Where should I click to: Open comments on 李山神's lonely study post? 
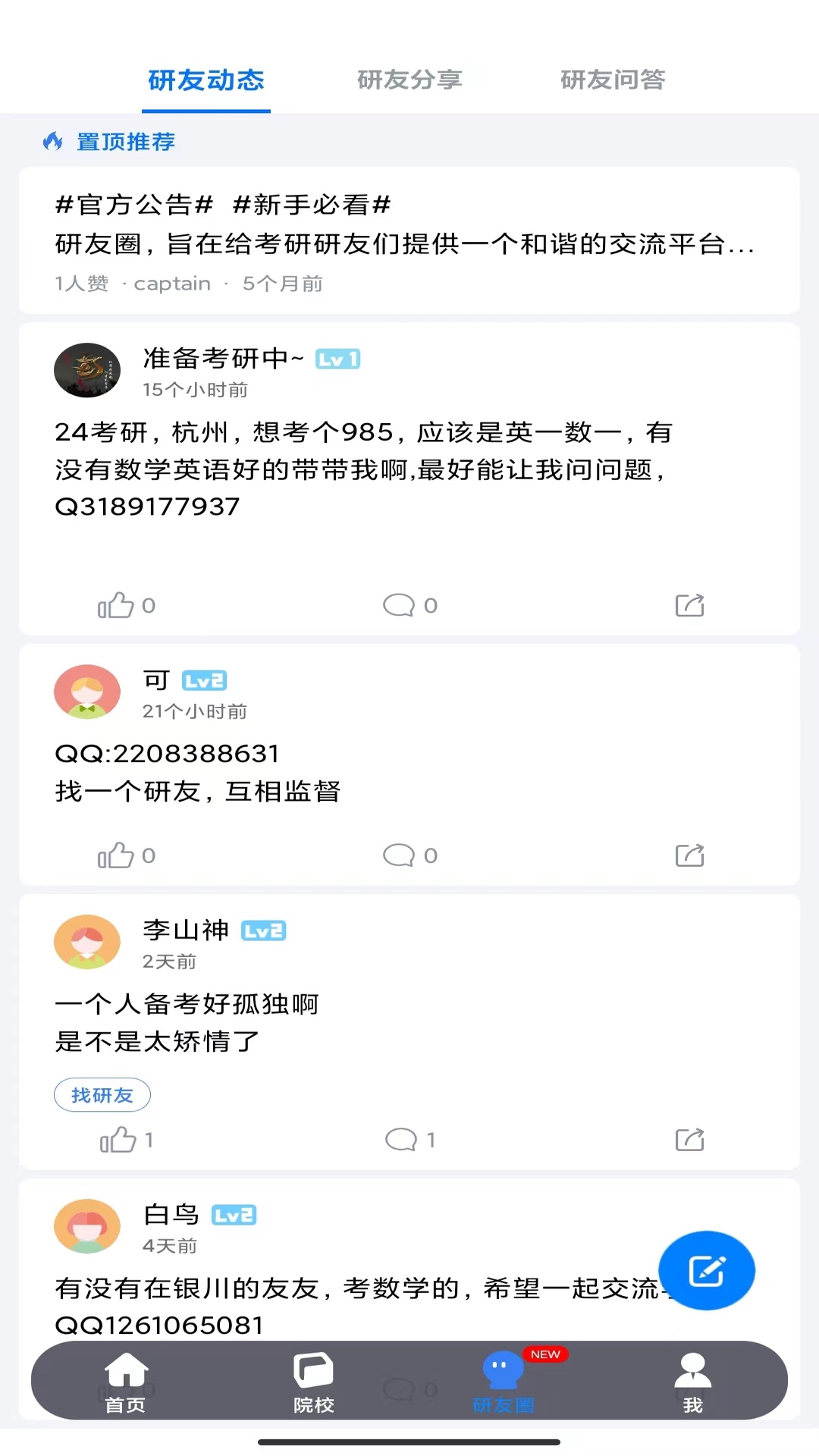[x=402, y=1139]
